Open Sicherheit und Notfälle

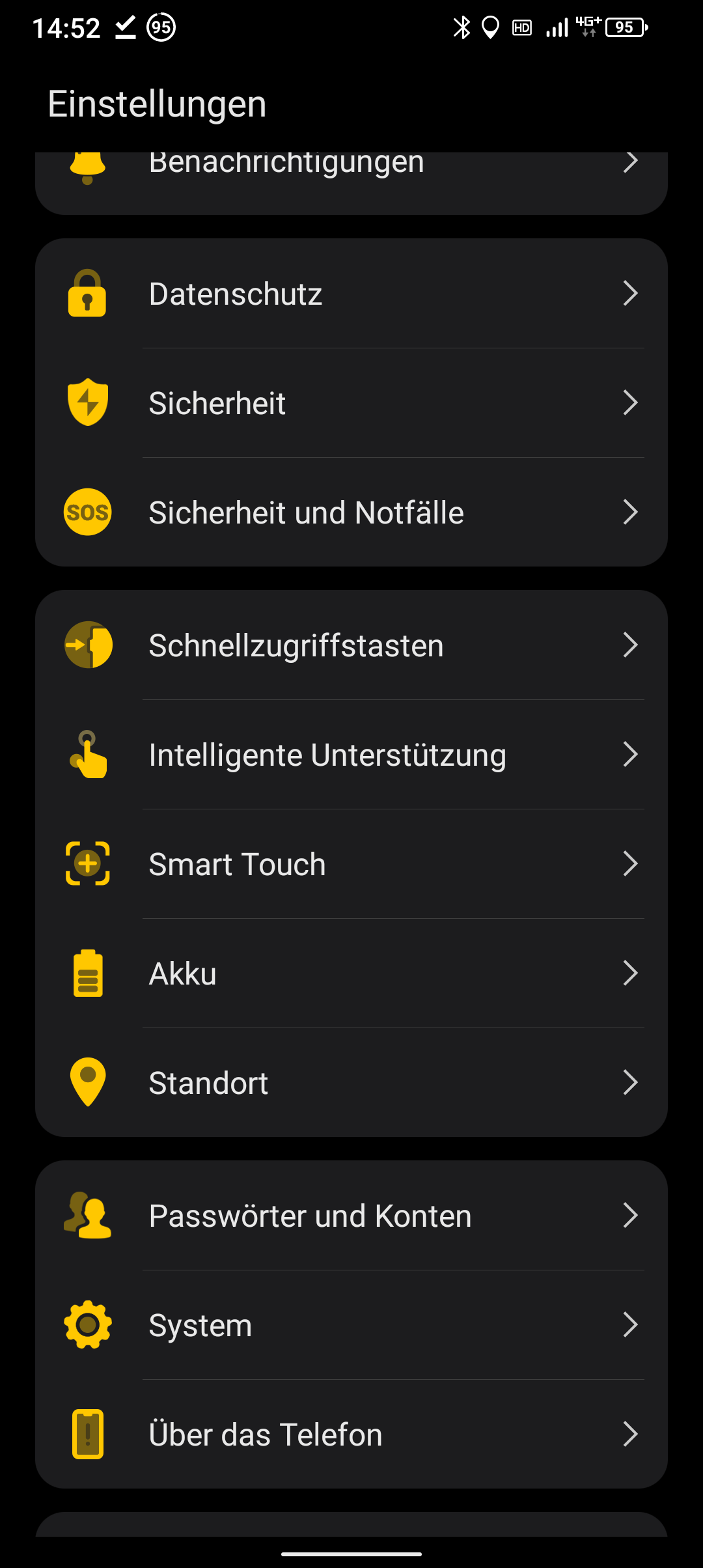point(351,512)
